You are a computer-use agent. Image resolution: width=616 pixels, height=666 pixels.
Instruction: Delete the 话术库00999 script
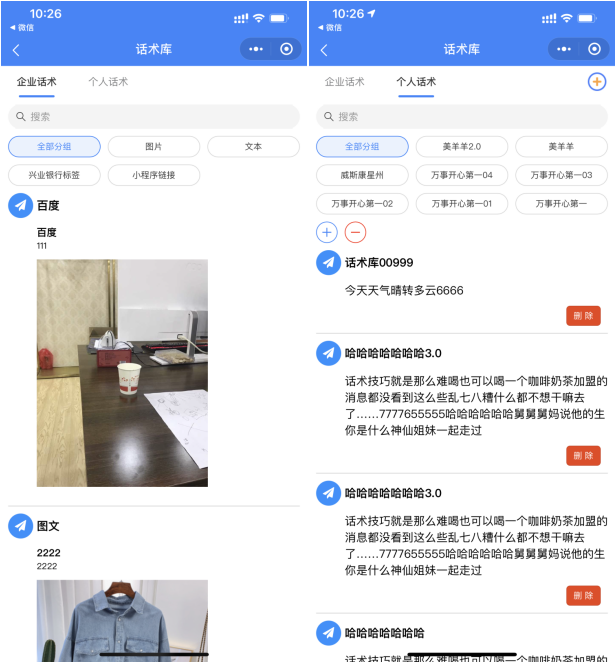point(583,316)
